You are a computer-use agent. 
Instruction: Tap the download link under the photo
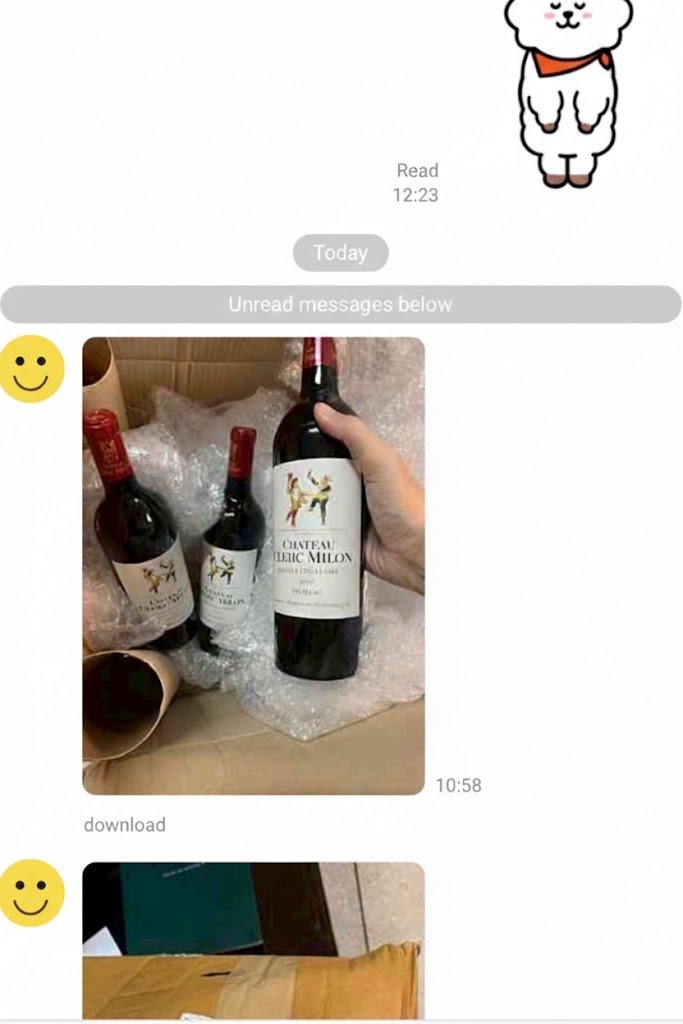coord(124,825)
